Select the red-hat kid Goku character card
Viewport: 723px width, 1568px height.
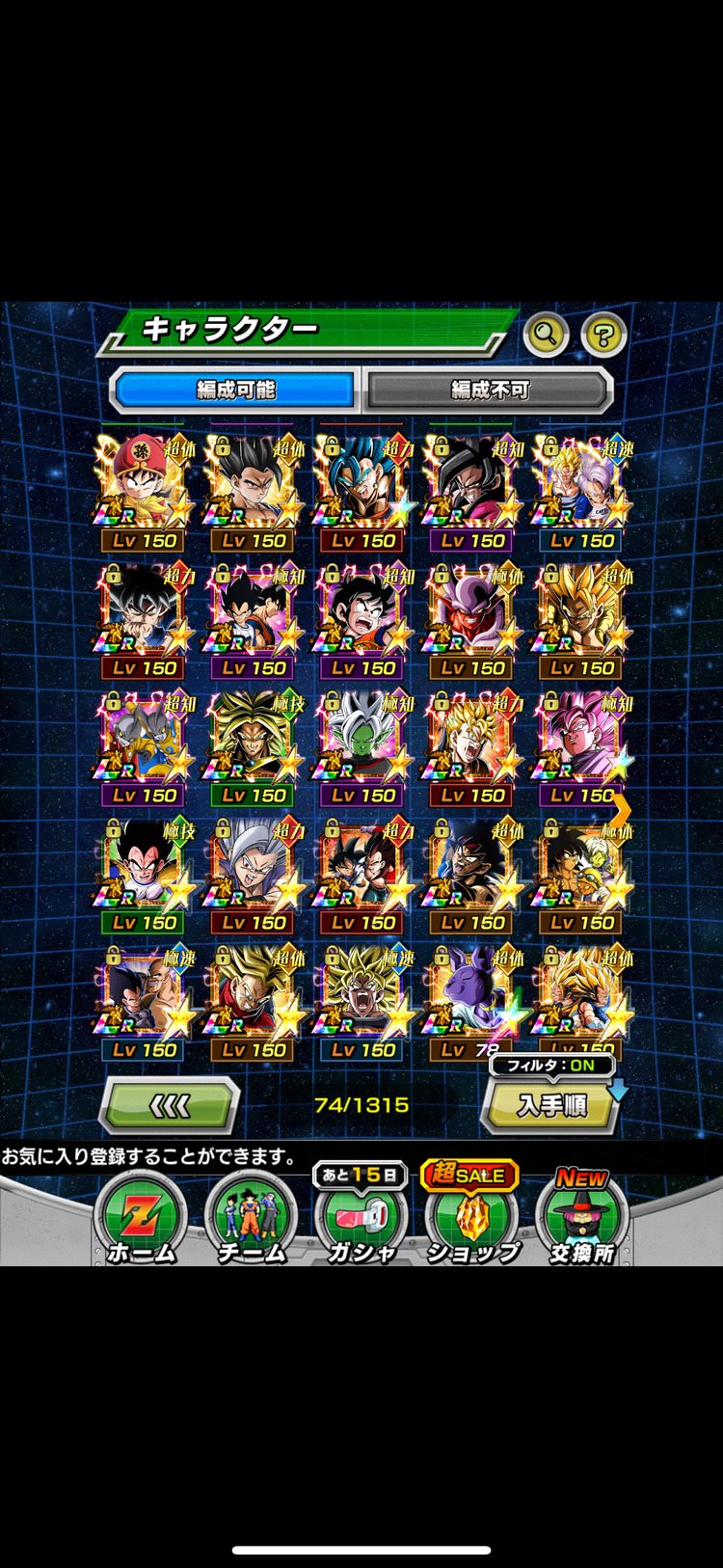pos(143,484)
